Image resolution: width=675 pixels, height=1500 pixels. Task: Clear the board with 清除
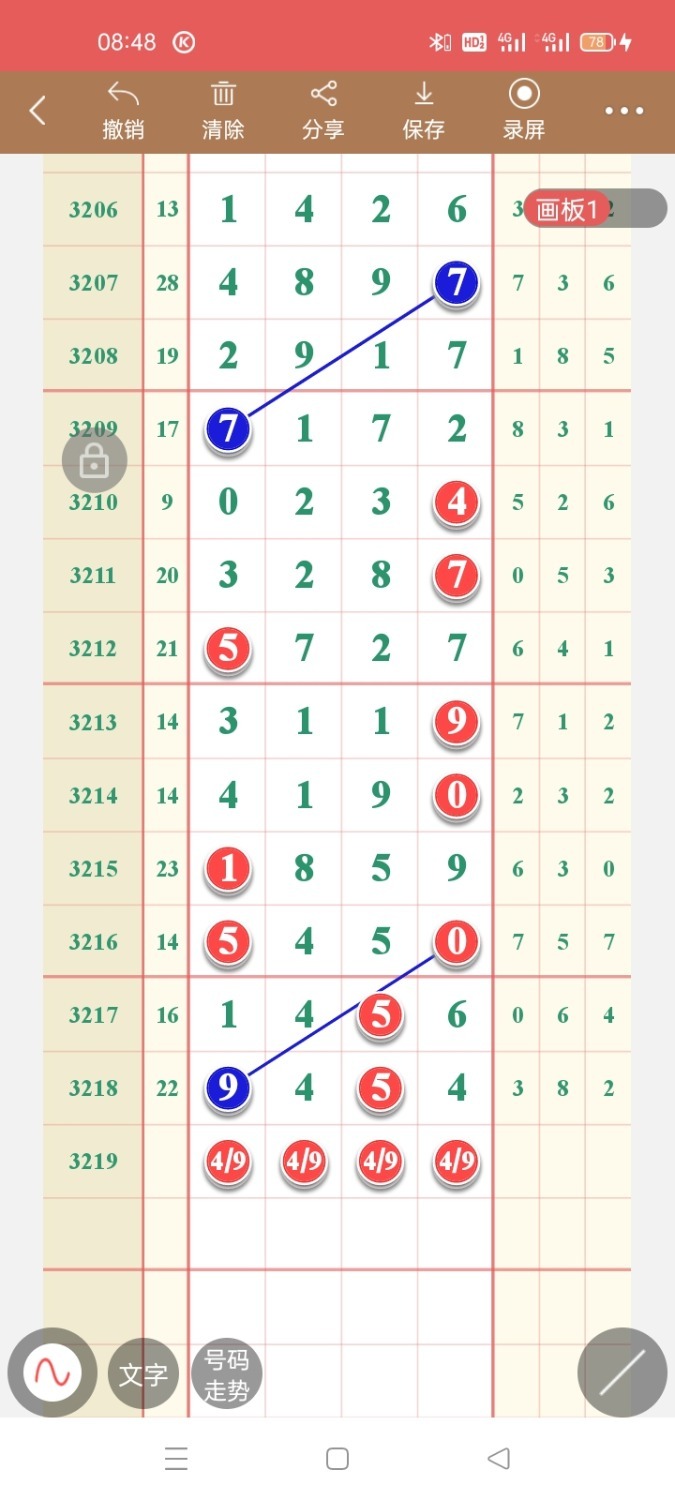(x=223, y=111)
